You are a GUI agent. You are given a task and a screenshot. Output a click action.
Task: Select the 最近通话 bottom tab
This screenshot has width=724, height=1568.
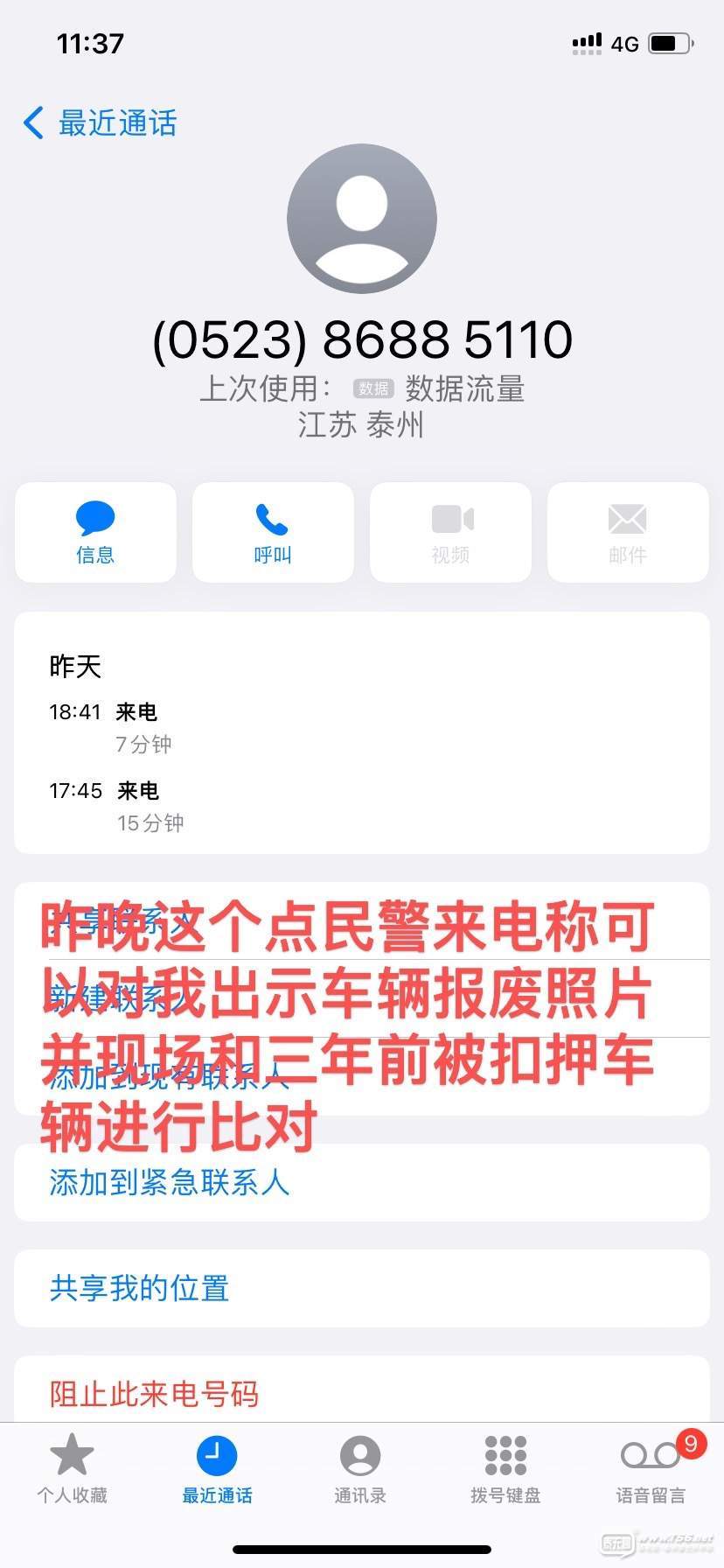[x=217, y=1470]
